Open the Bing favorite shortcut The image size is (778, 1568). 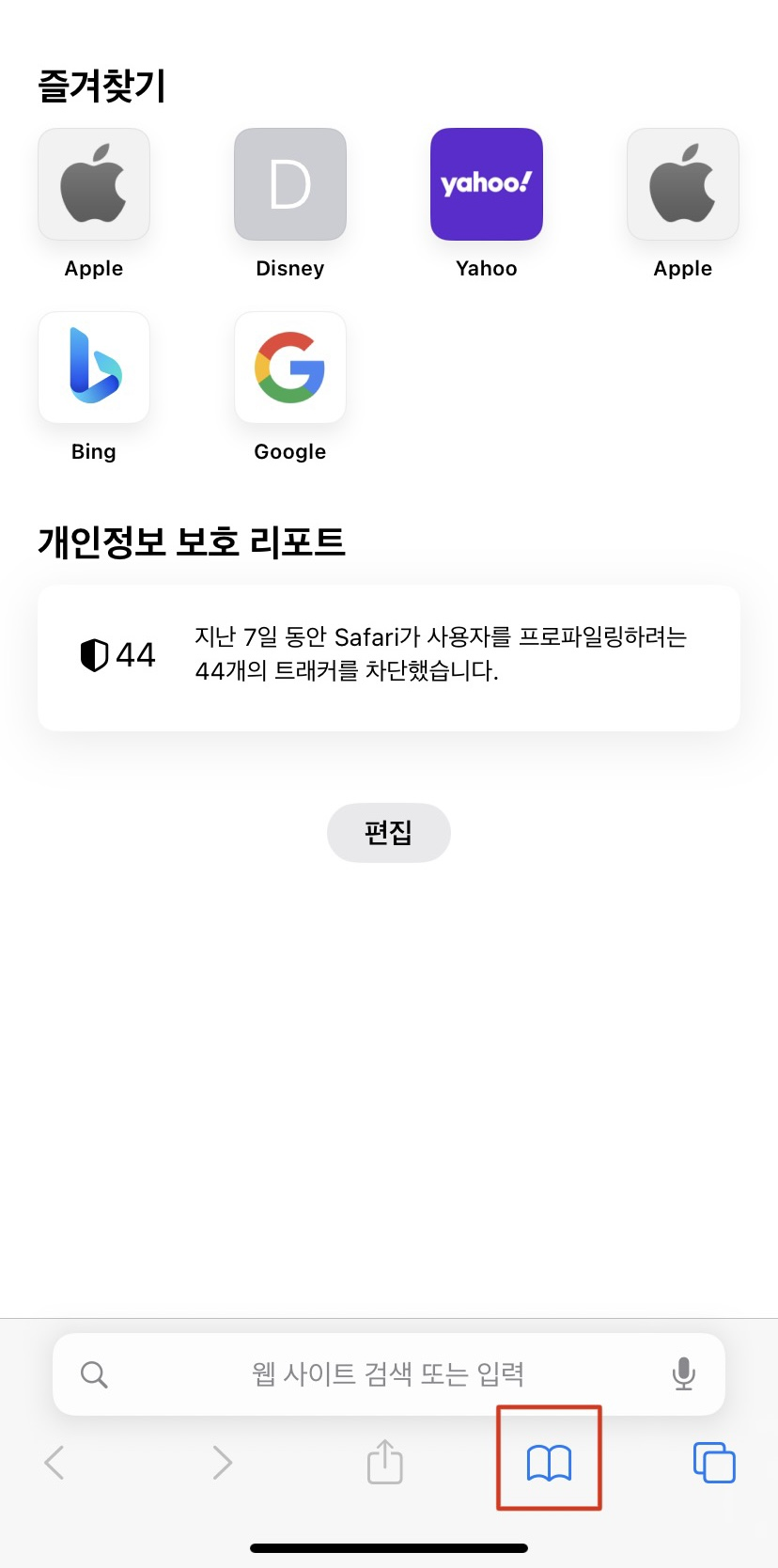pyautogui.click(x=93, y=368)
